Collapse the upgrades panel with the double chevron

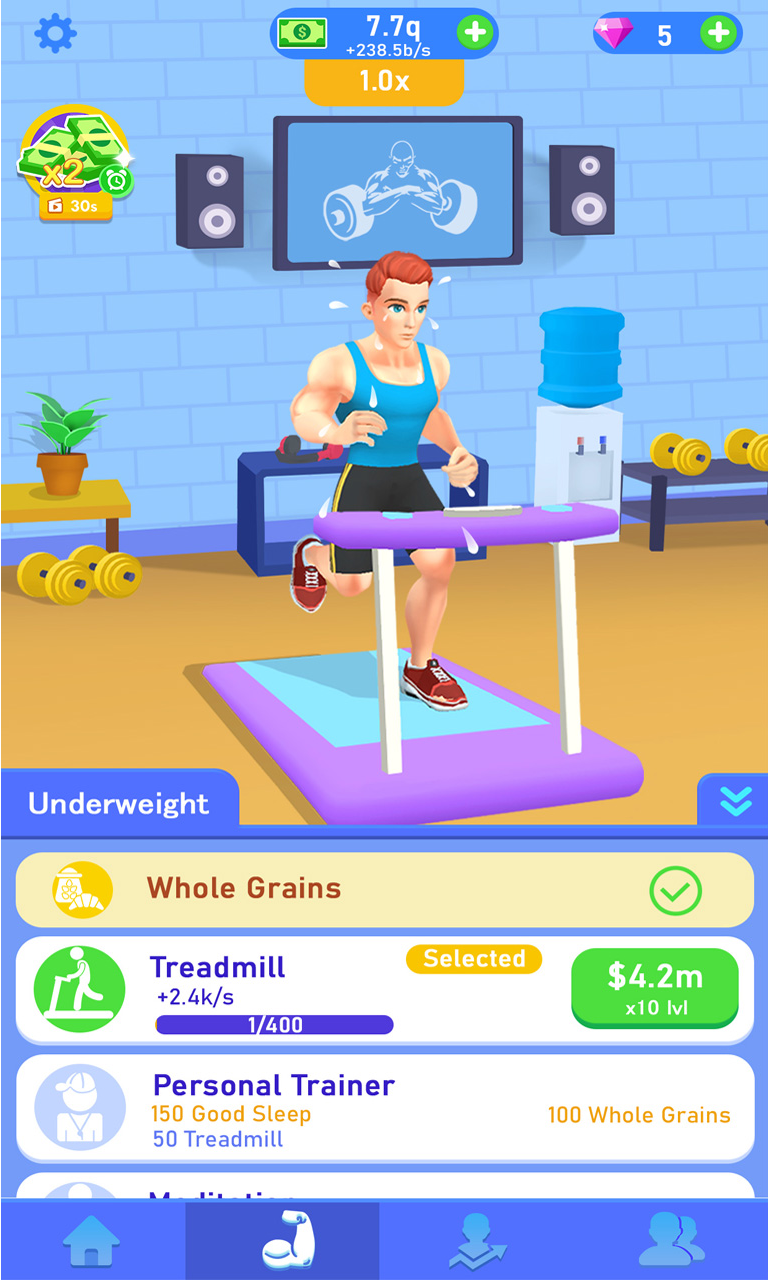[x=734, y=800]
